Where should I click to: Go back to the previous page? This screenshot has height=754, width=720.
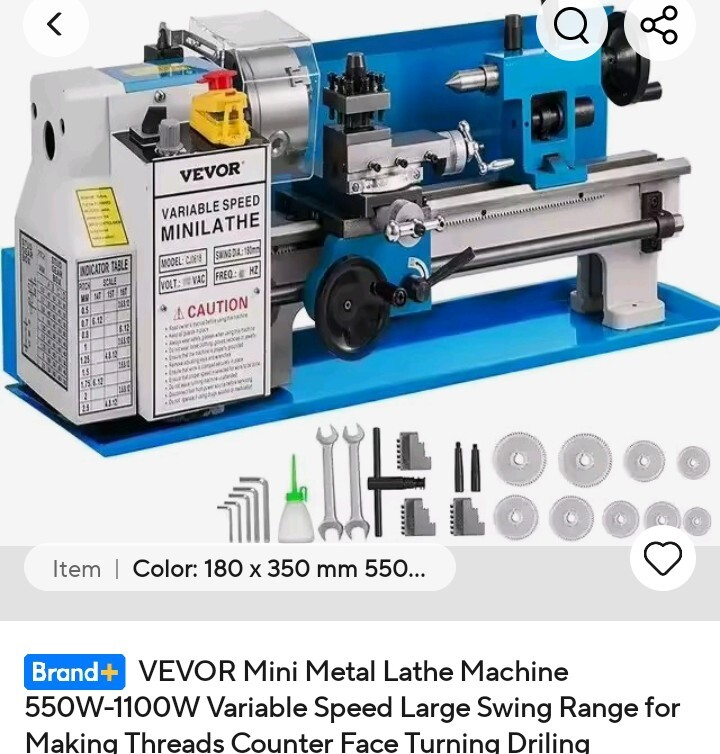(x=54, y=24)
